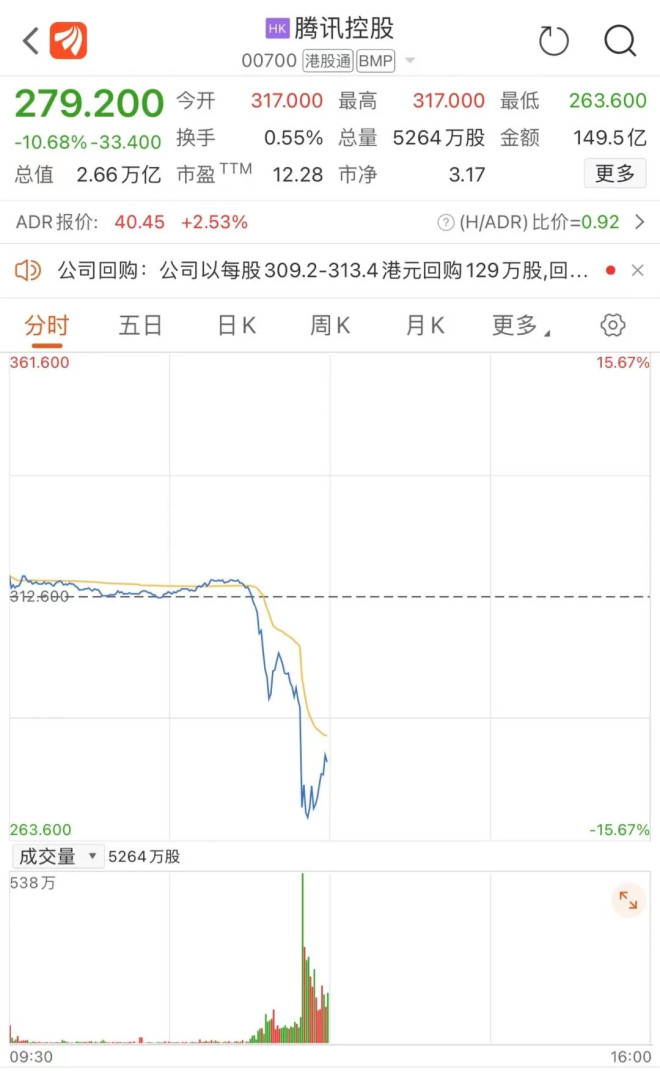Screen dimensions: 660x1071
Task: Select the 周K chart tab
Action: [330, 325]
